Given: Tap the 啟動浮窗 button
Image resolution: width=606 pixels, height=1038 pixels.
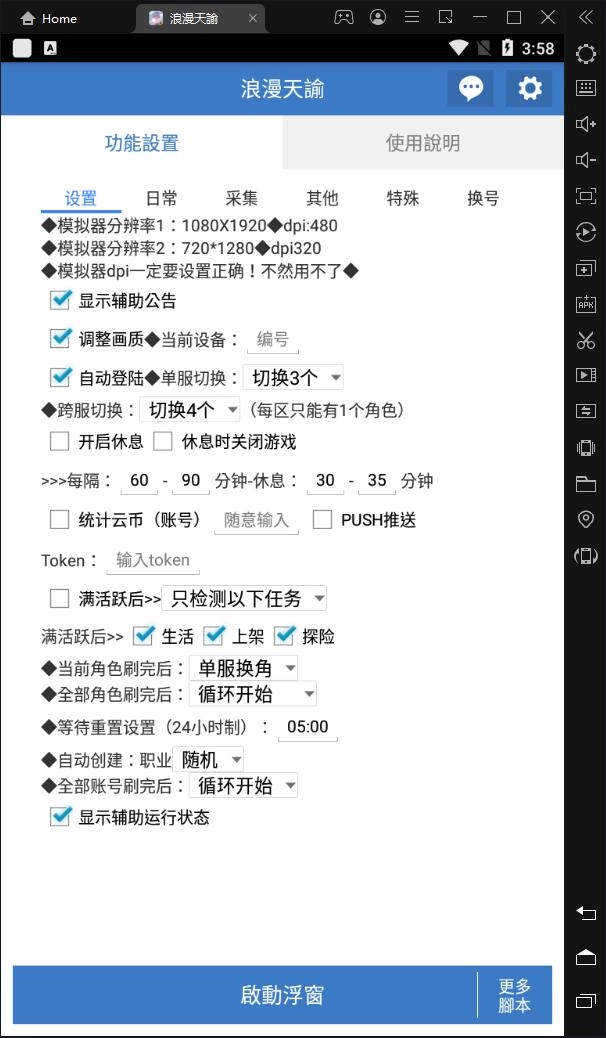Looking at the screenshot, I should click(244, 995).
